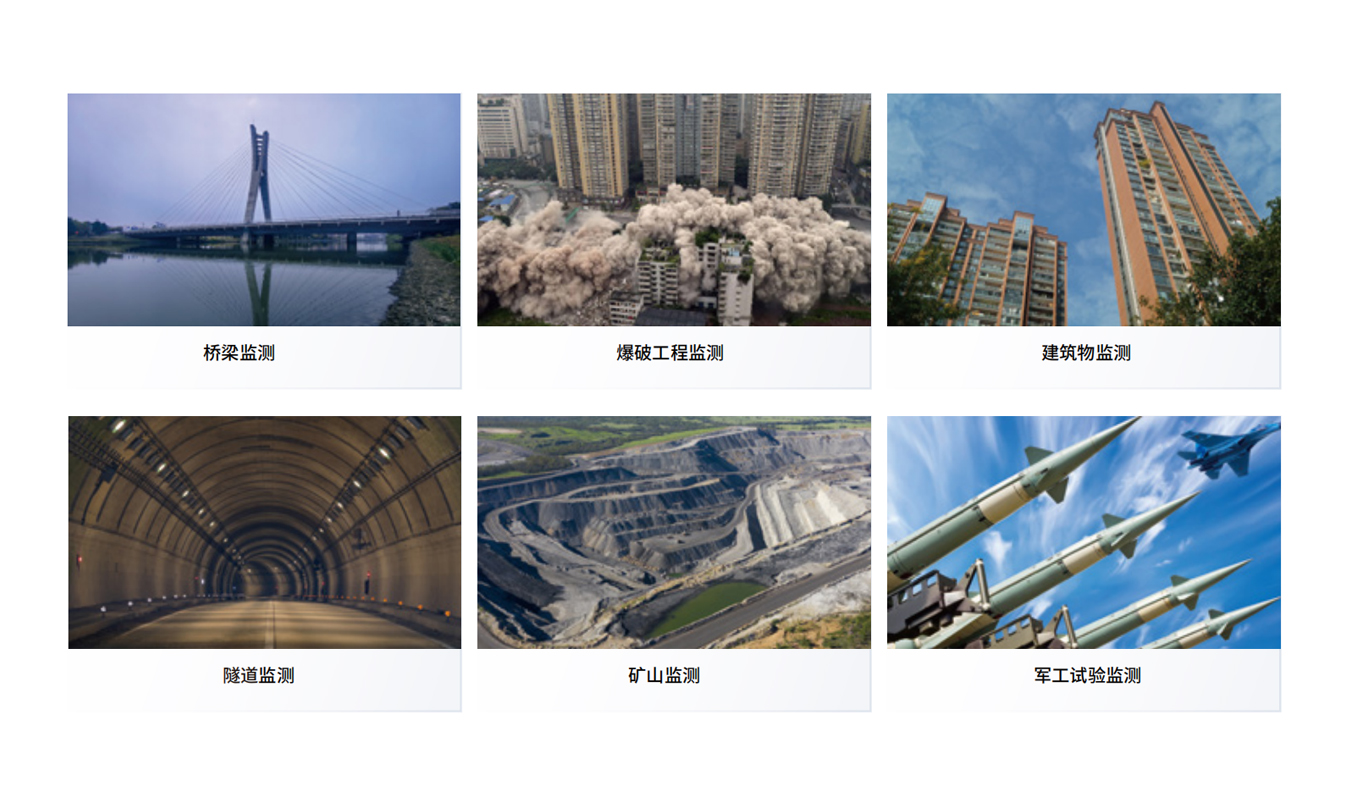1353x800 pixels.
Task: Select the 建筑物监测 card
Action: pyautogui.click(x=1083, y=240)
